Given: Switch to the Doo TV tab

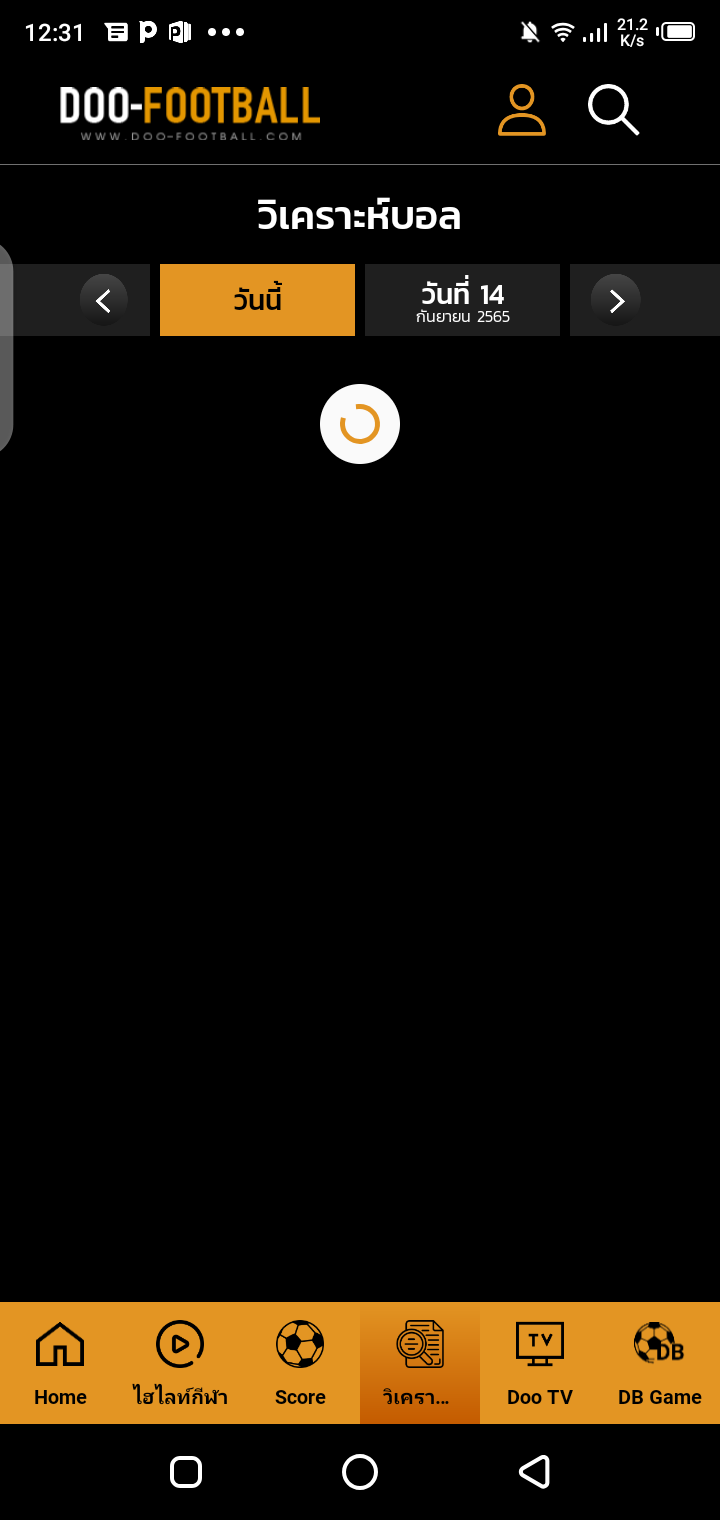Looking at the screenshot, I should coord(540,1362).
